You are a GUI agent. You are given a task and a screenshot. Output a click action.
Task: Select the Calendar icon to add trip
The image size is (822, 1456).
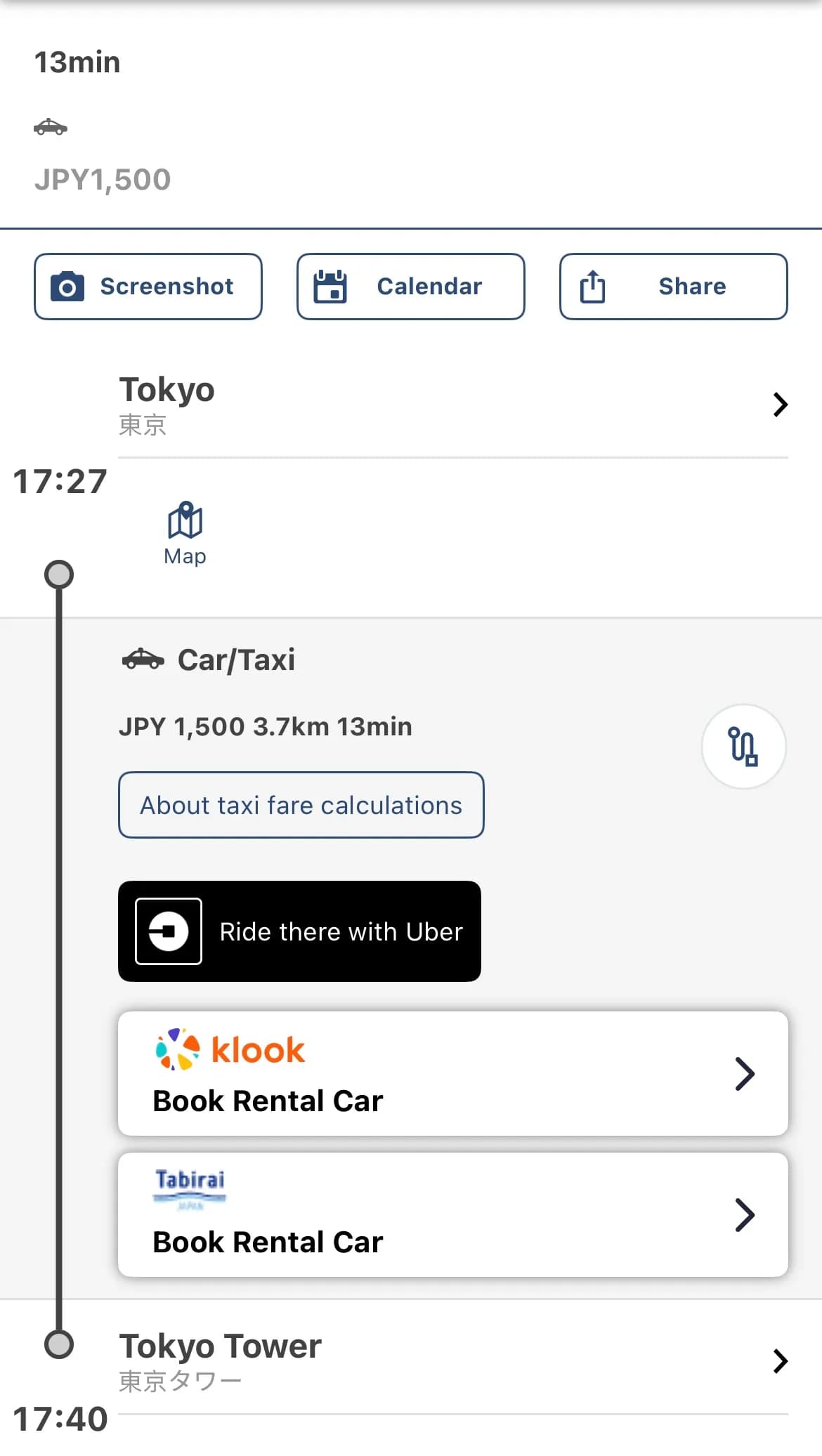click(330, 286)
